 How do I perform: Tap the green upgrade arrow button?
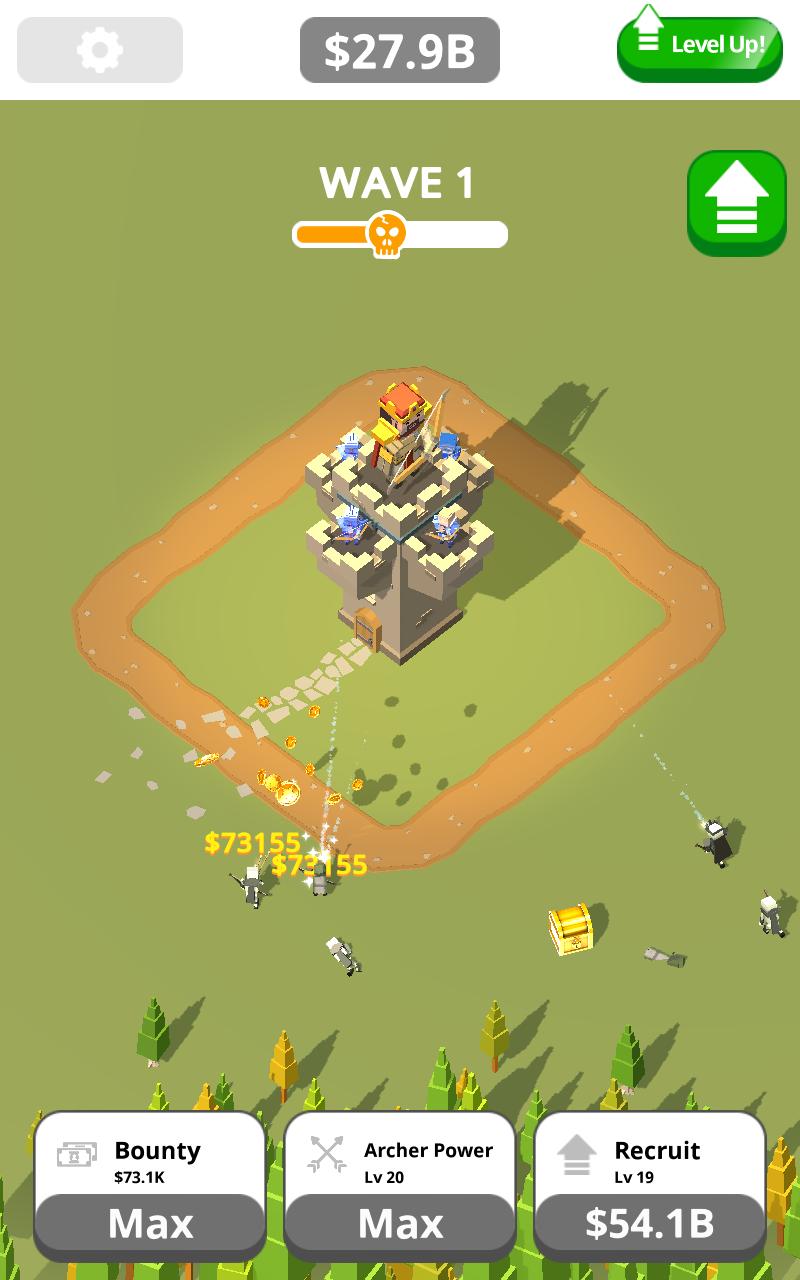tap(737, 203)
